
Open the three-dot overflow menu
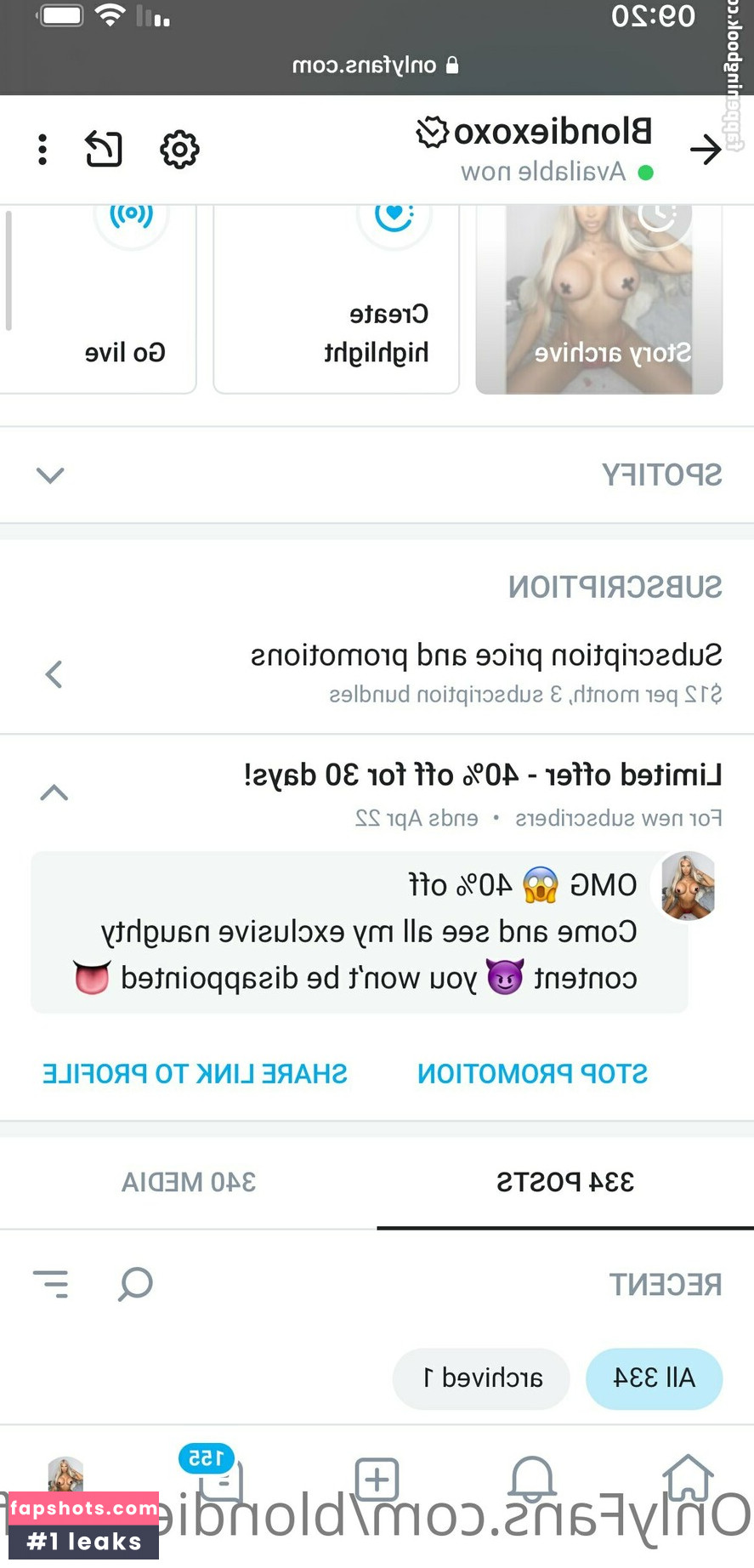[42, 150]
